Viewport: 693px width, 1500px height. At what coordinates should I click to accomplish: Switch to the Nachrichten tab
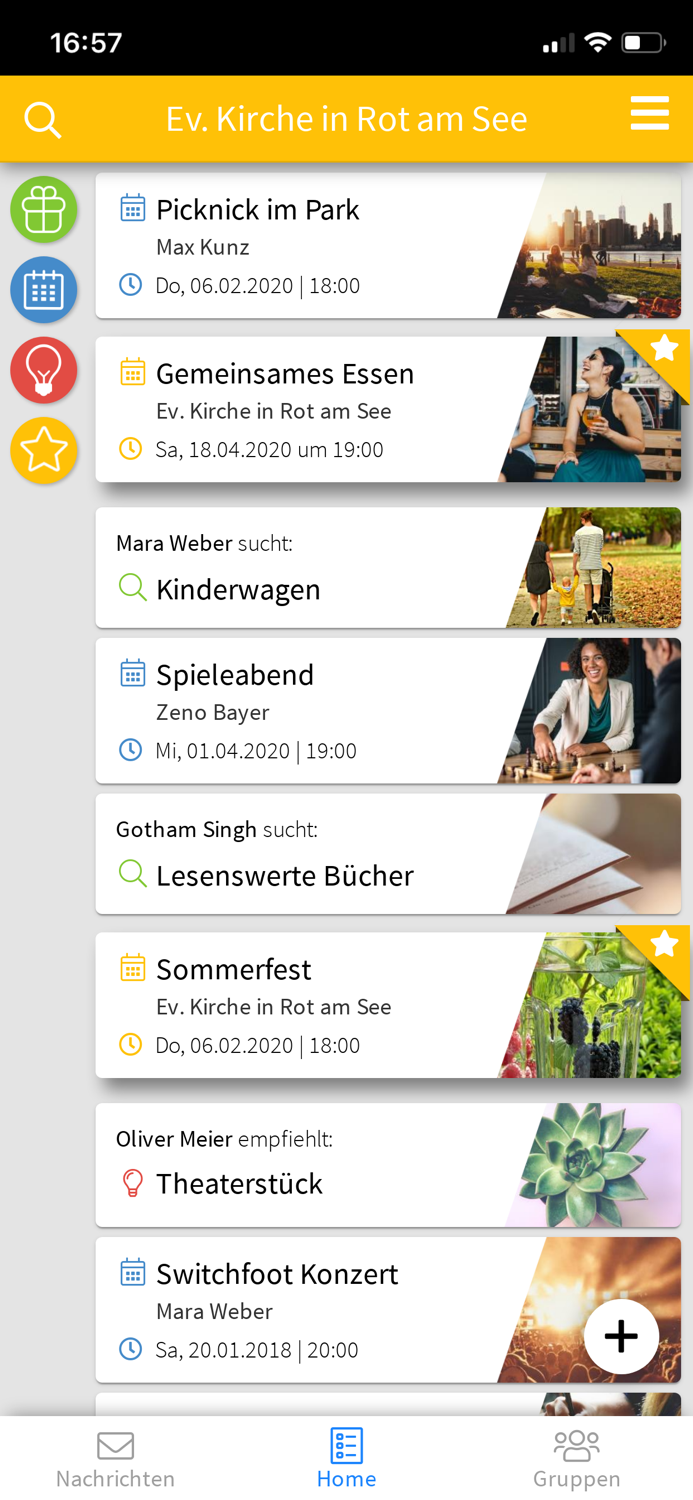click(x=115, y=1459)
